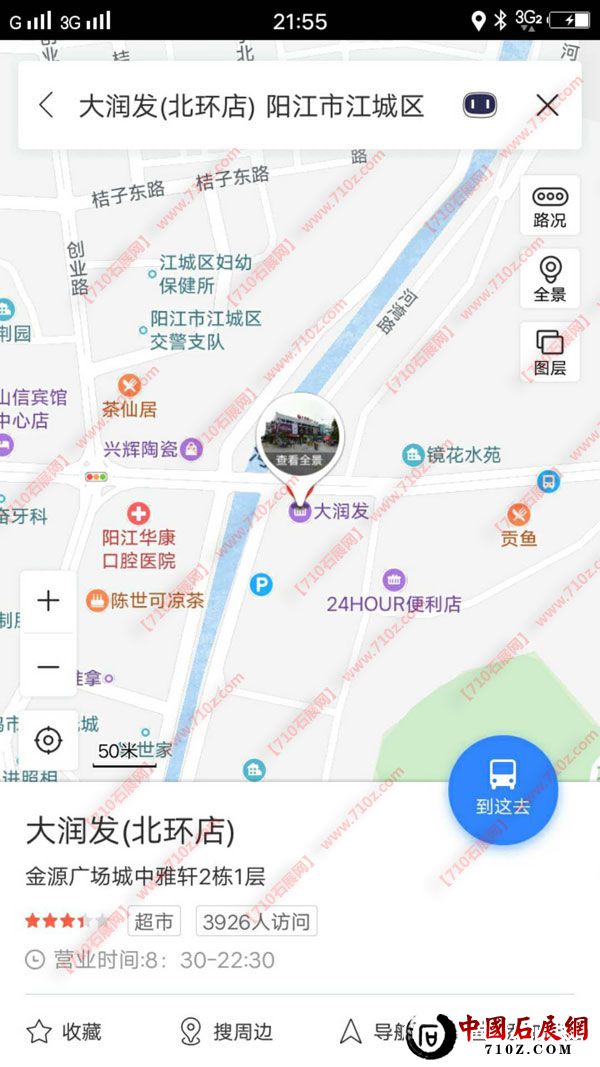Open 大润发(北环店) place details card

click(130, 831)
